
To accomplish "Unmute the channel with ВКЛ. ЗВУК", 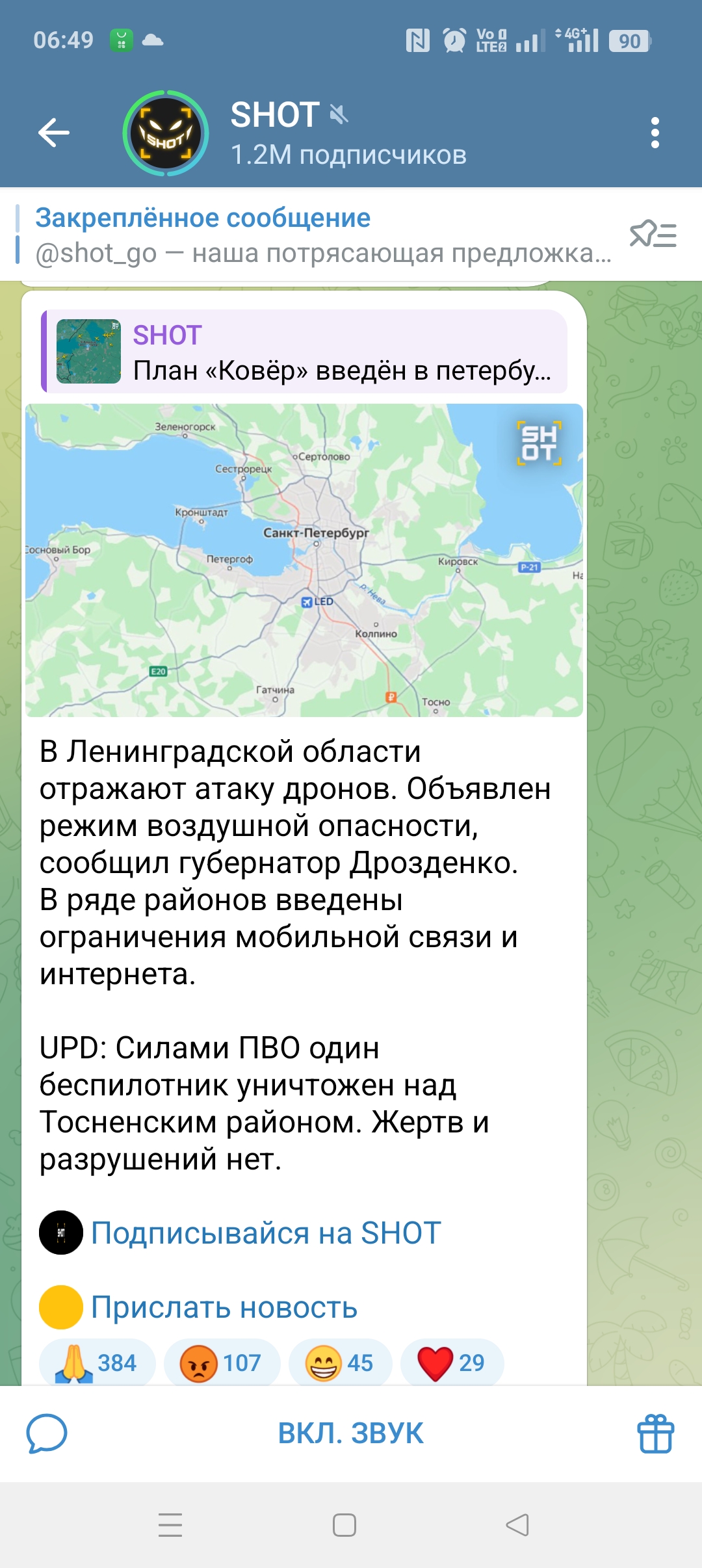I will point(351,1433).
